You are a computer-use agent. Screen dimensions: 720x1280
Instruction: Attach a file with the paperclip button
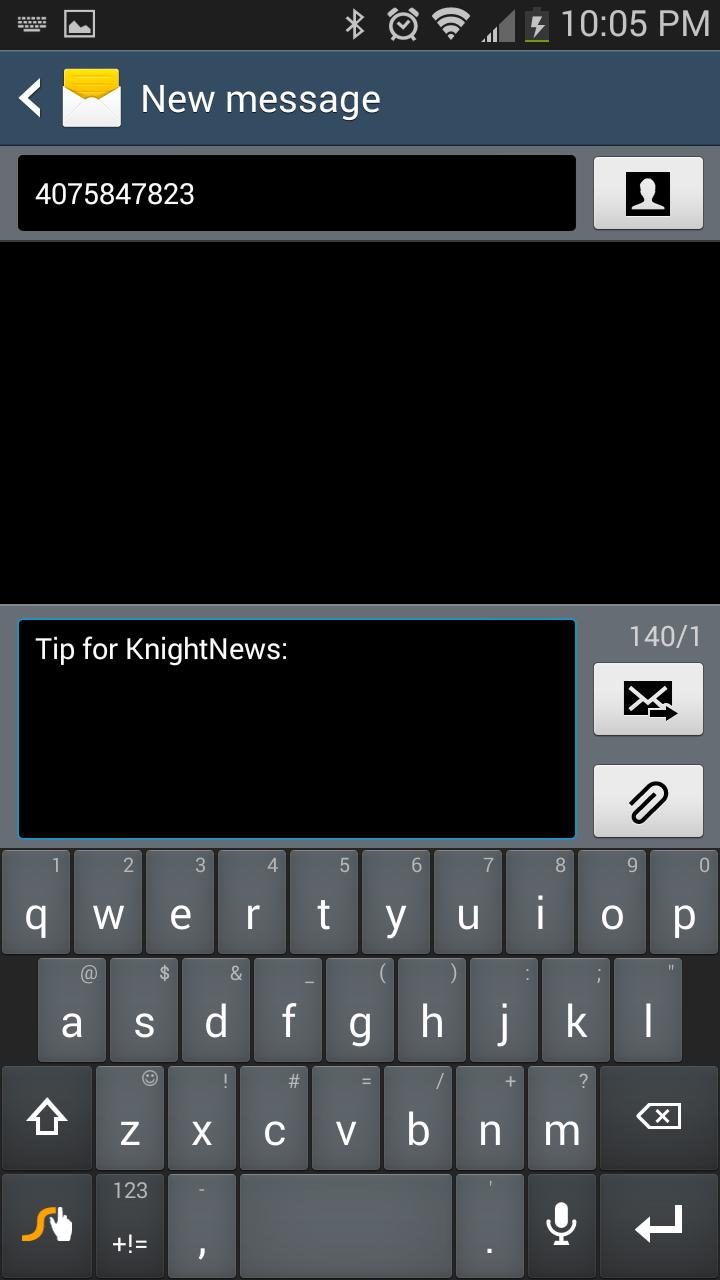pyautogui.click(x=648, y=800)
